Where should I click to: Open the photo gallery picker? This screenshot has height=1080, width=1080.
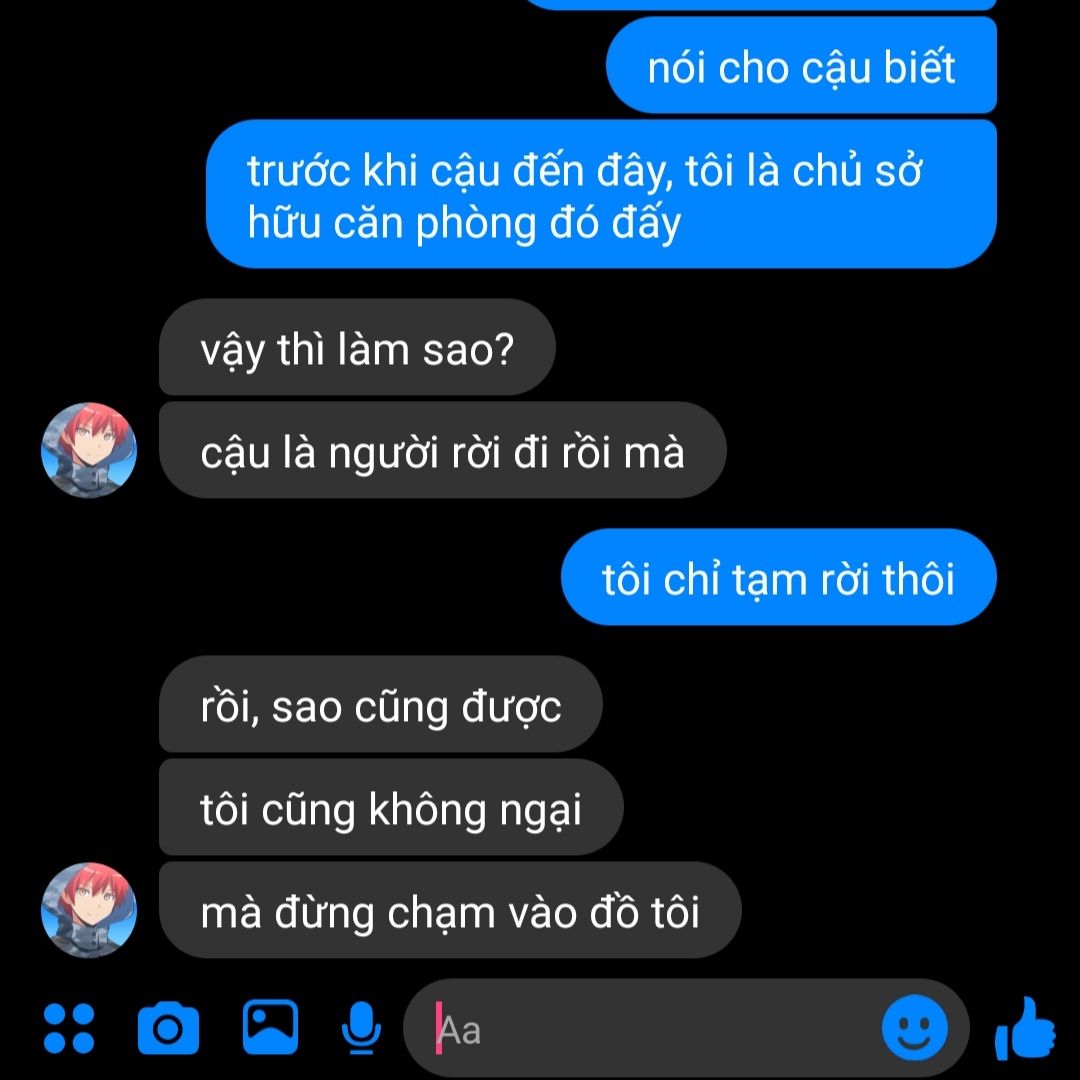coord(270,1027)
